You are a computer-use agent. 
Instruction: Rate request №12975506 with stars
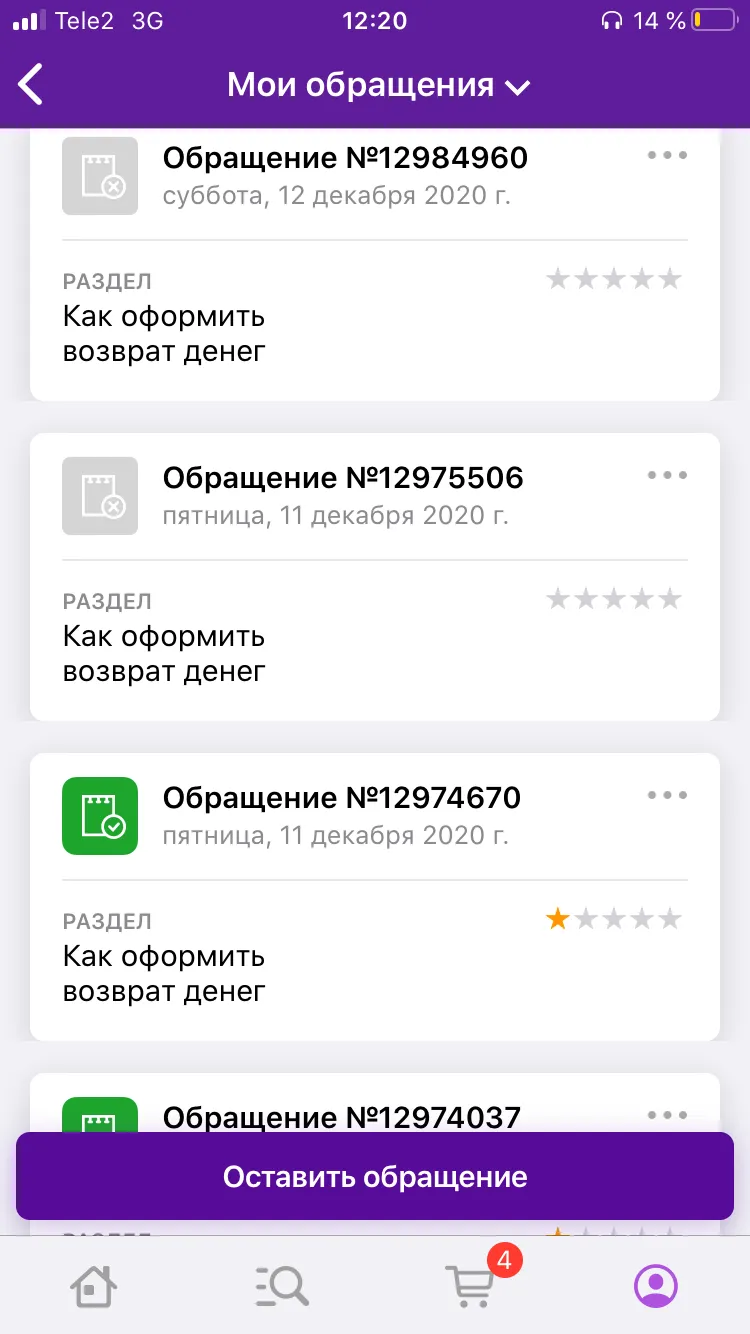614,599
